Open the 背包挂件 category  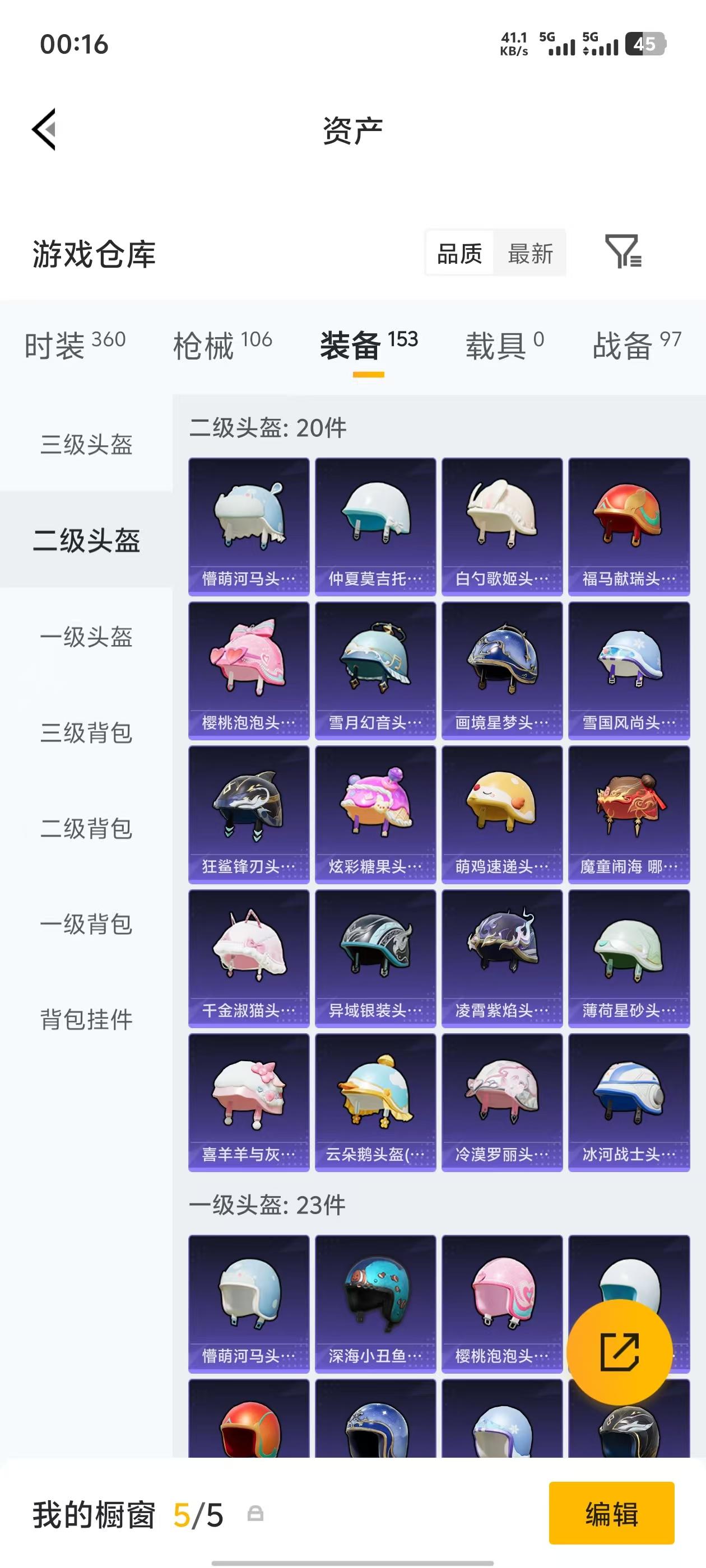coord(86,1019)
